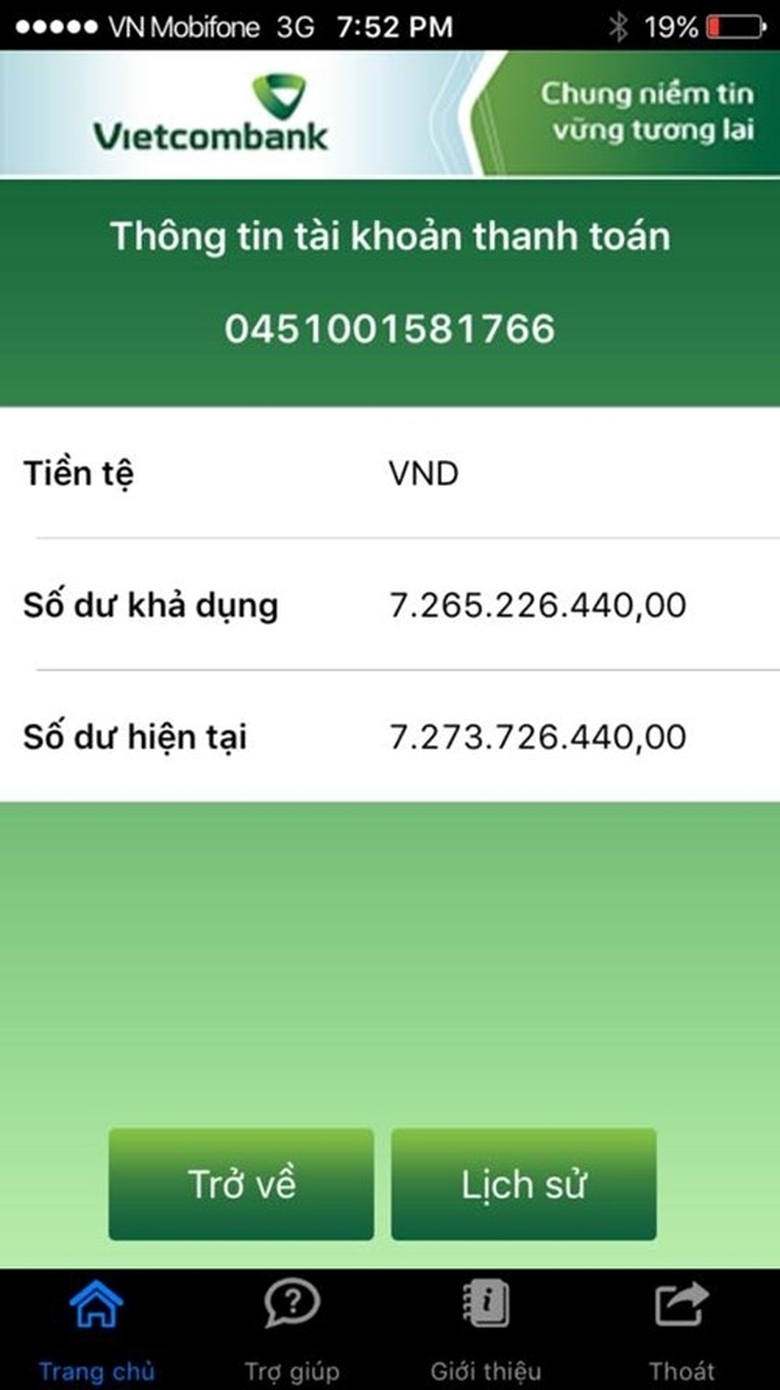
Task: Open Lịch sử transaction history
Action: click(x=523, y=1184)
